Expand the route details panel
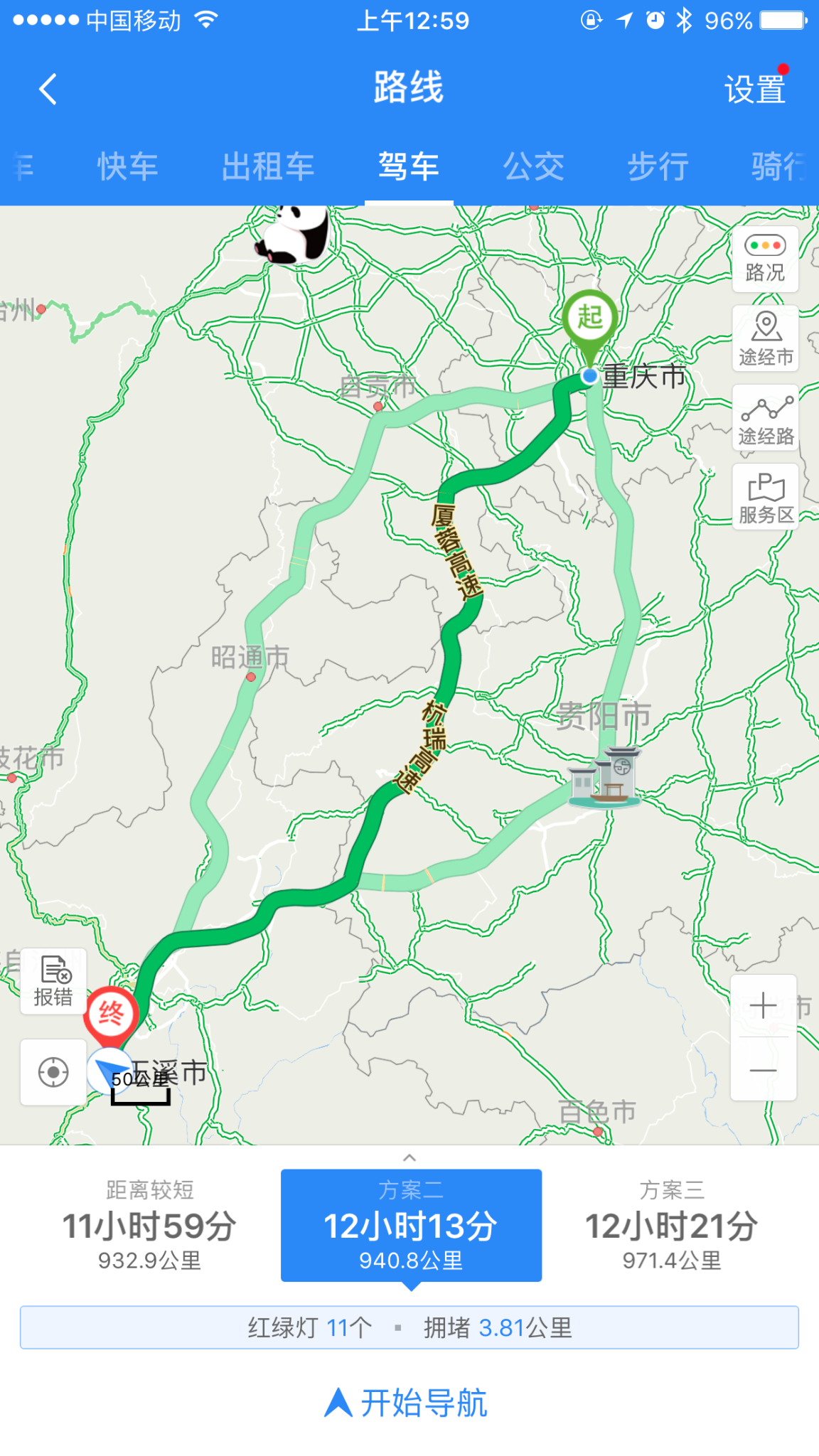This screenshot has width=819, height=1456. pos(409,1157)
